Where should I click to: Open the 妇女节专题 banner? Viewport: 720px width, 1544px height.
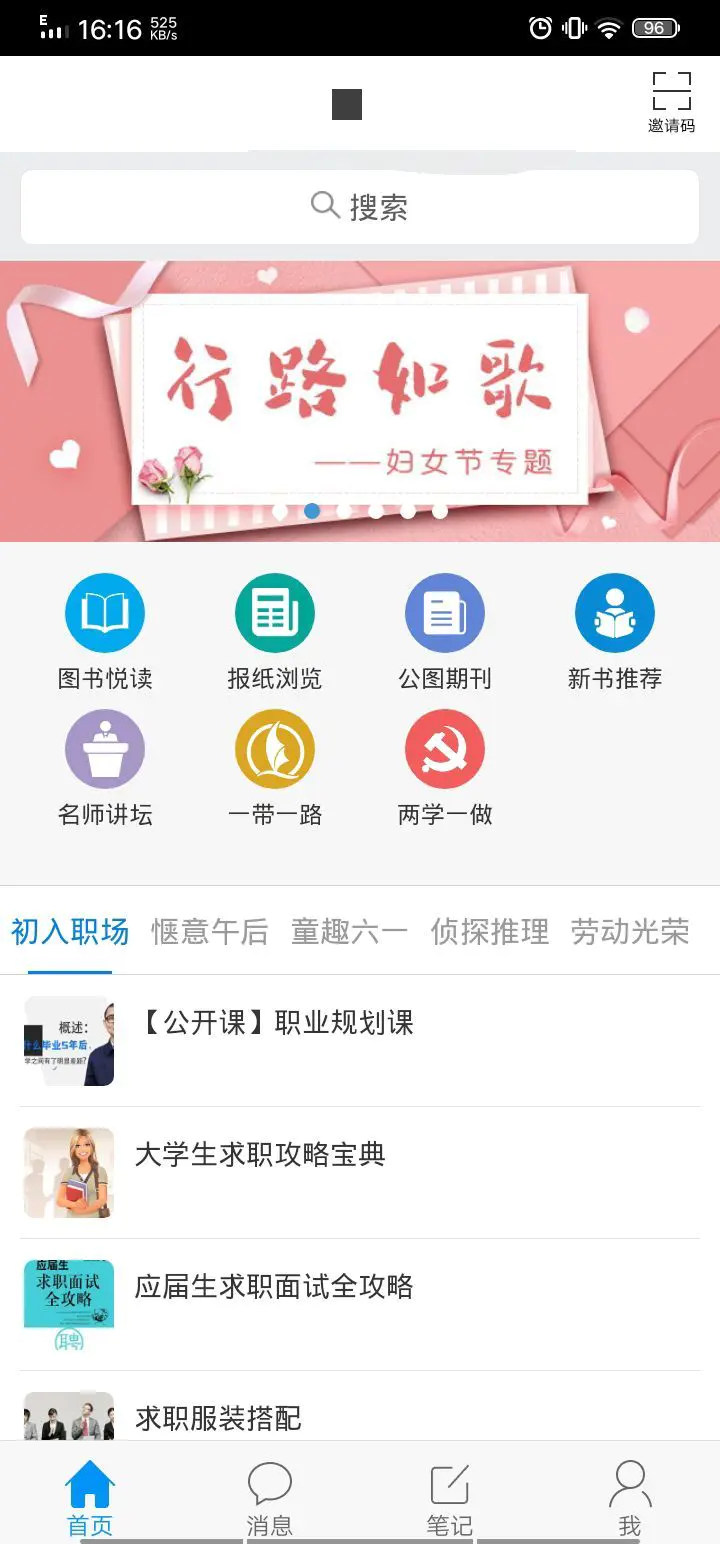point(360,401)
